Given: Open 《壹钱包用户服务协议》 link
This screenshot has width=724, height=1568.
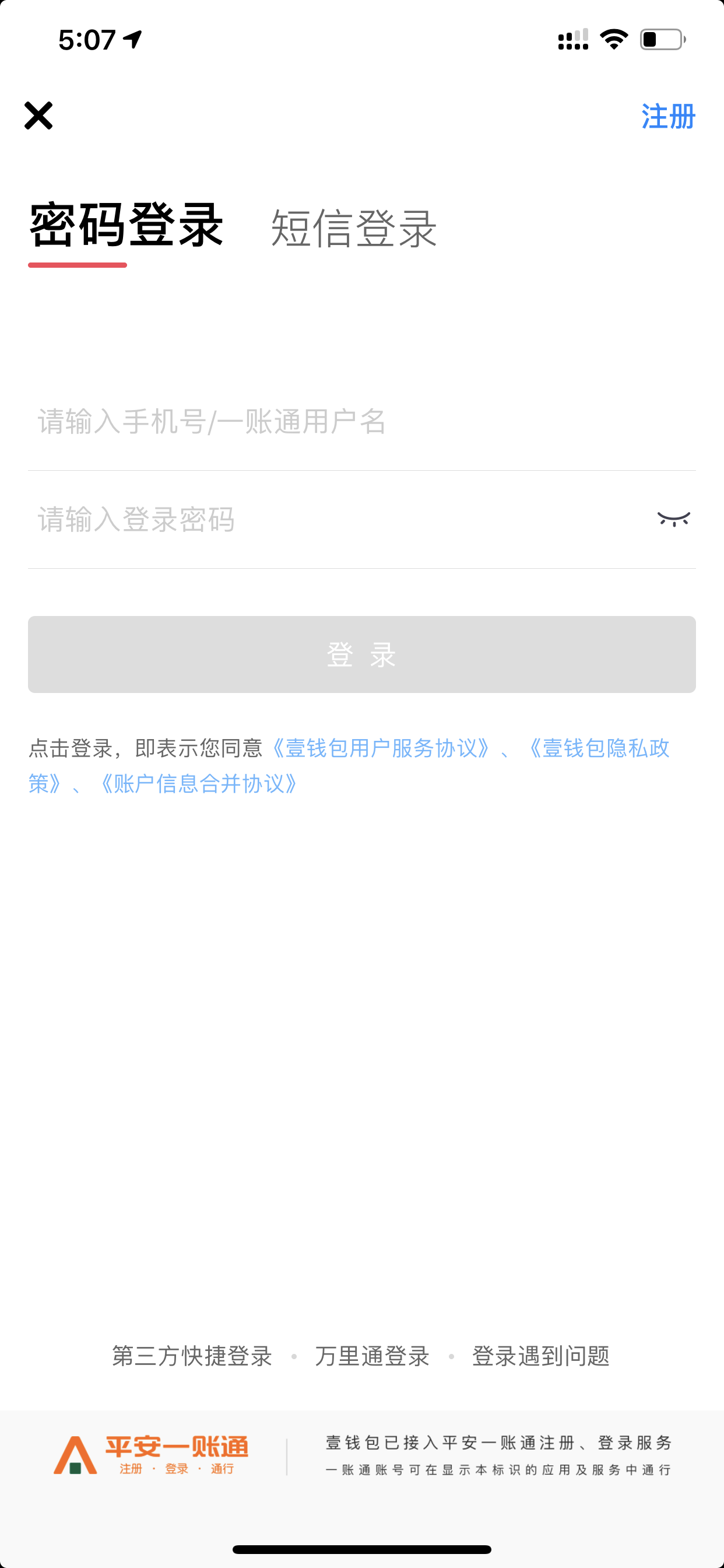Looking at the screenshot, I should [x=381, y=748].
